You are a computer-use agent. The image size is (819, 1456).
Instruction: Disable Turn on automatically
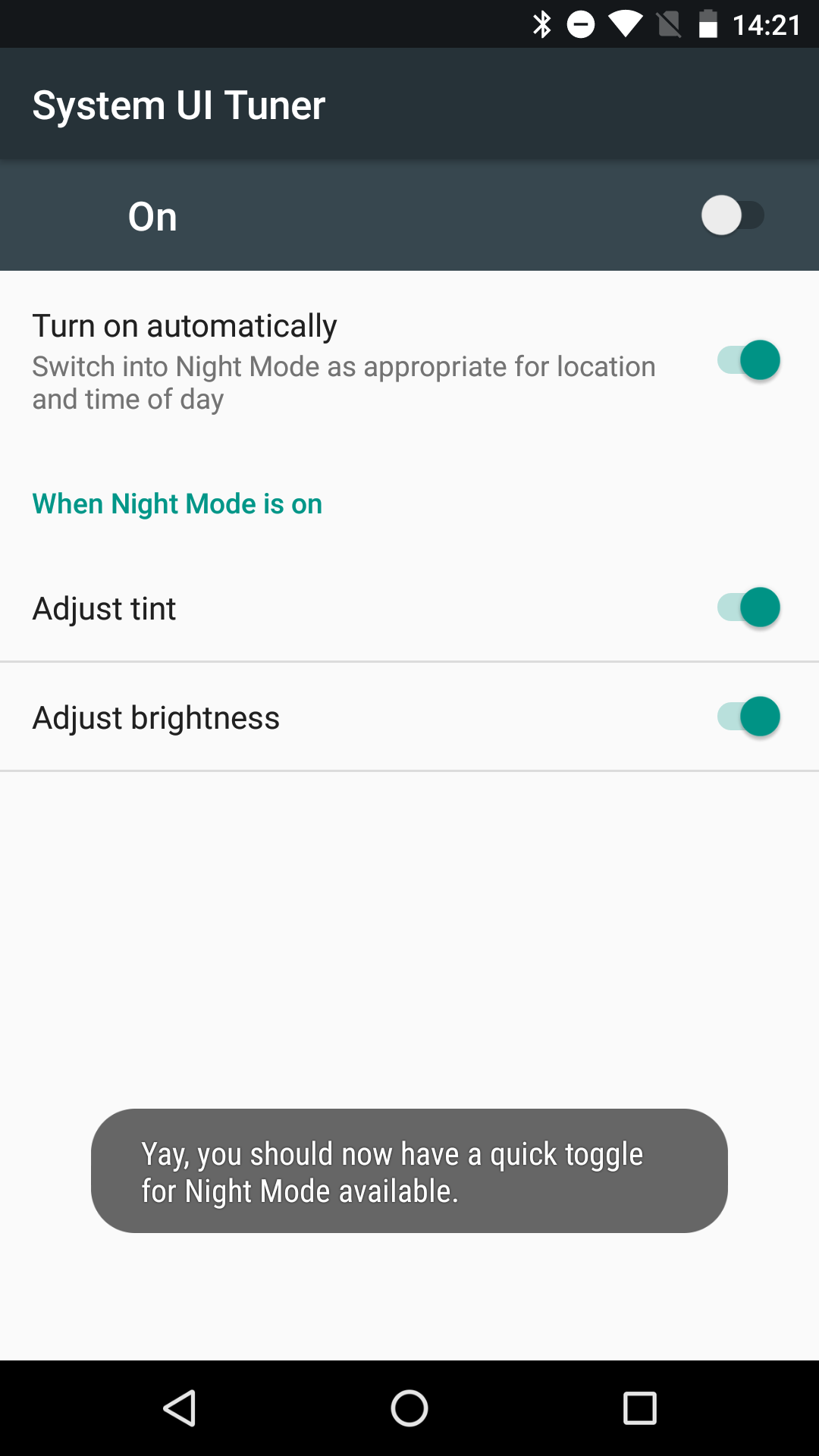748,360
